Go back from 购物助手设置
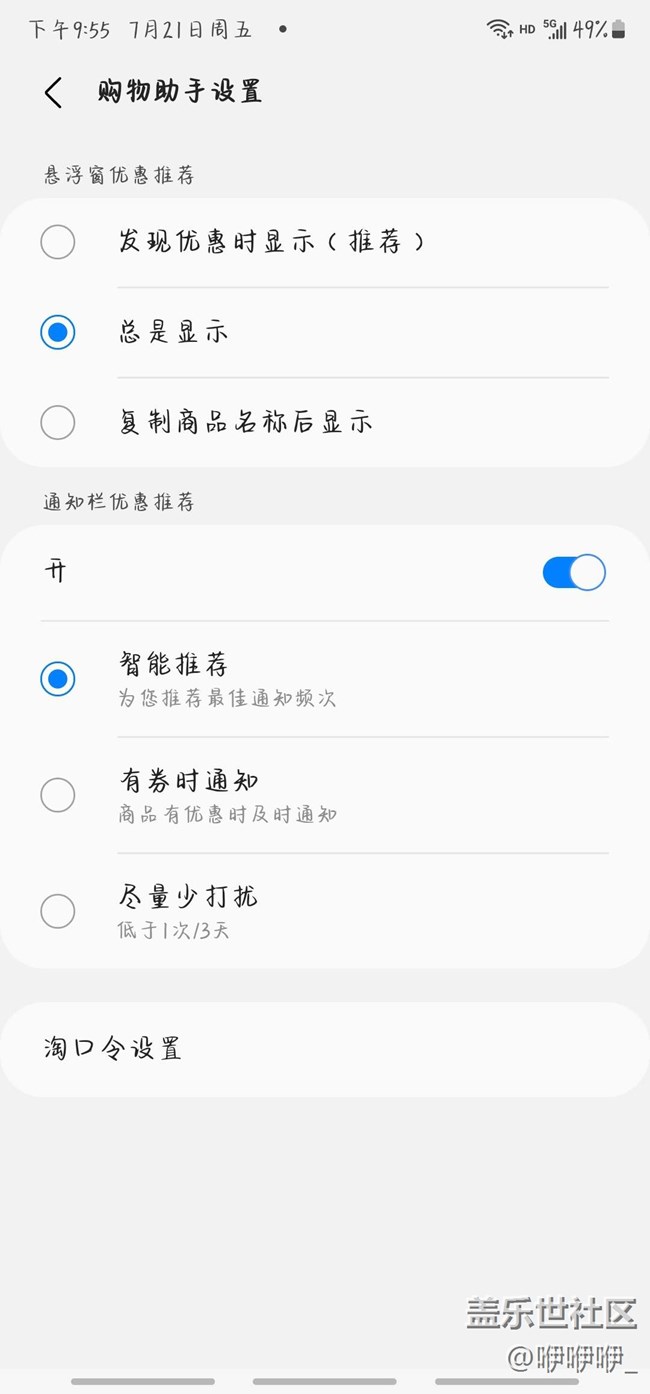650x1394 pixels. click(x=54, y=93)
